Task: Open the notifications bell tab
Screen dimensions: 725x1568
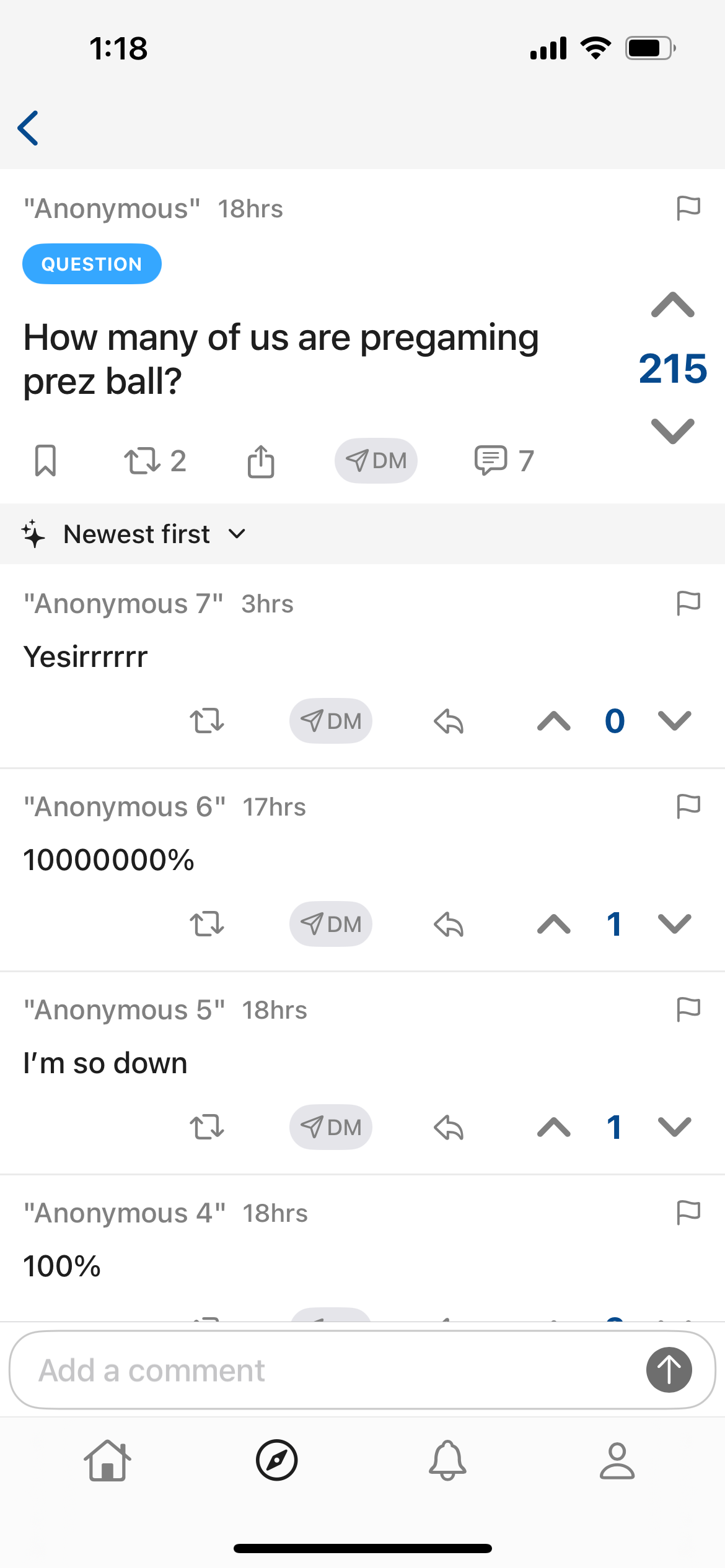Action: tap(447, 1461)
